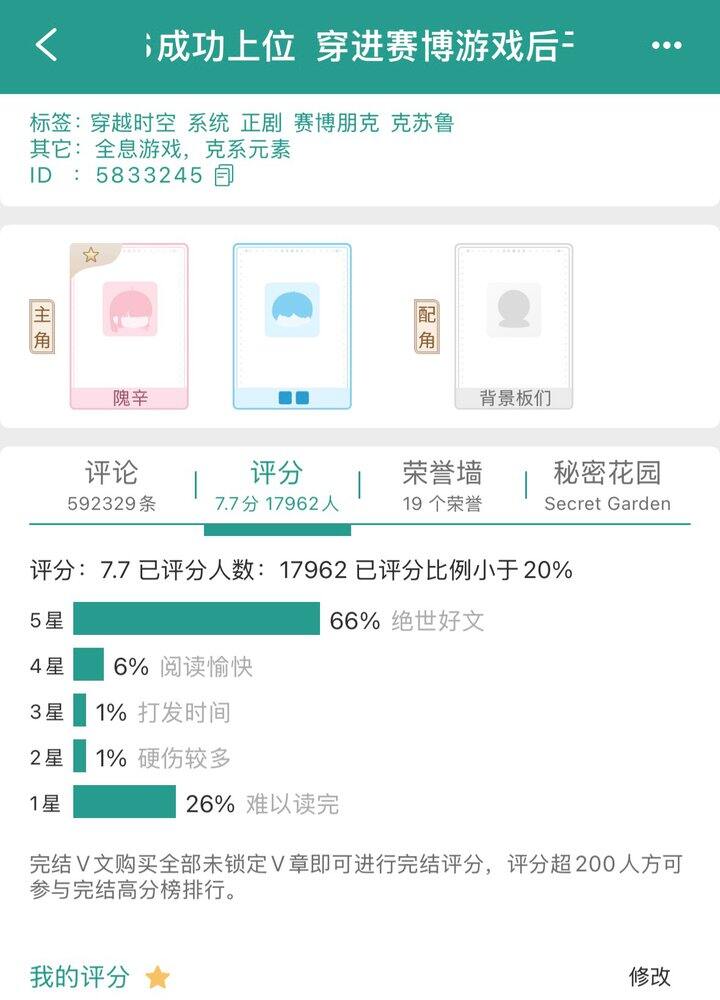
Task: Open the 秘密花园 Secret Garden tab
Action: 607,486
